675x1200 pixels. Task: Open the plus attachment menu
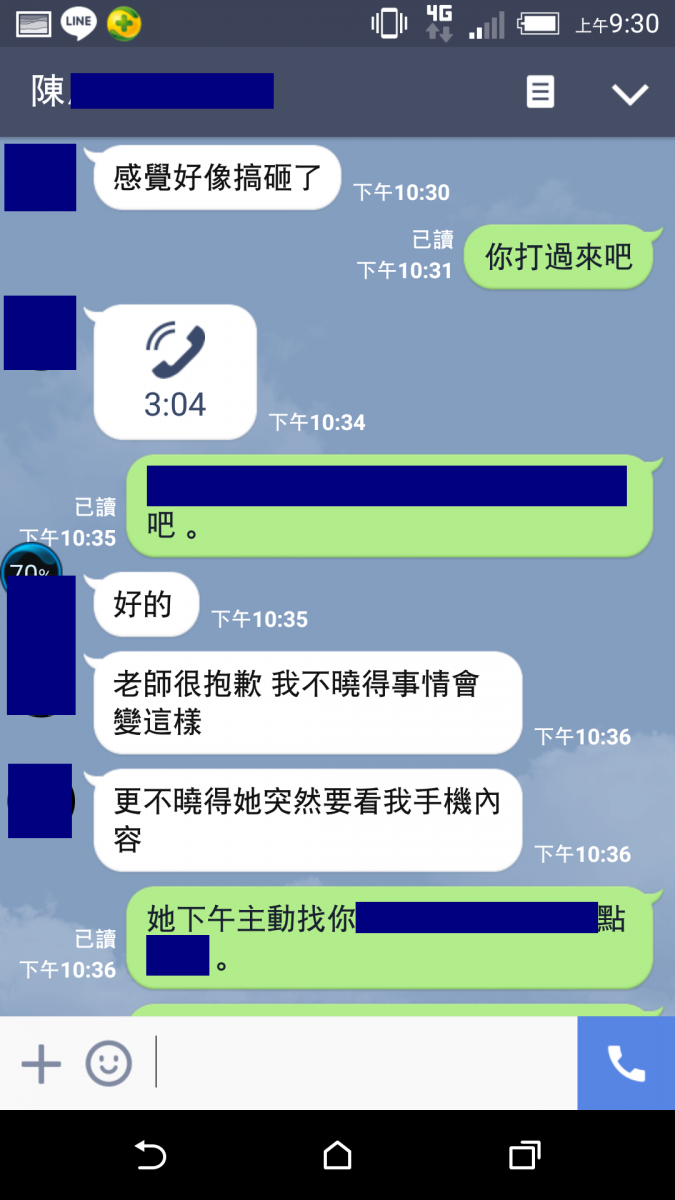(x=41, y=1064)
